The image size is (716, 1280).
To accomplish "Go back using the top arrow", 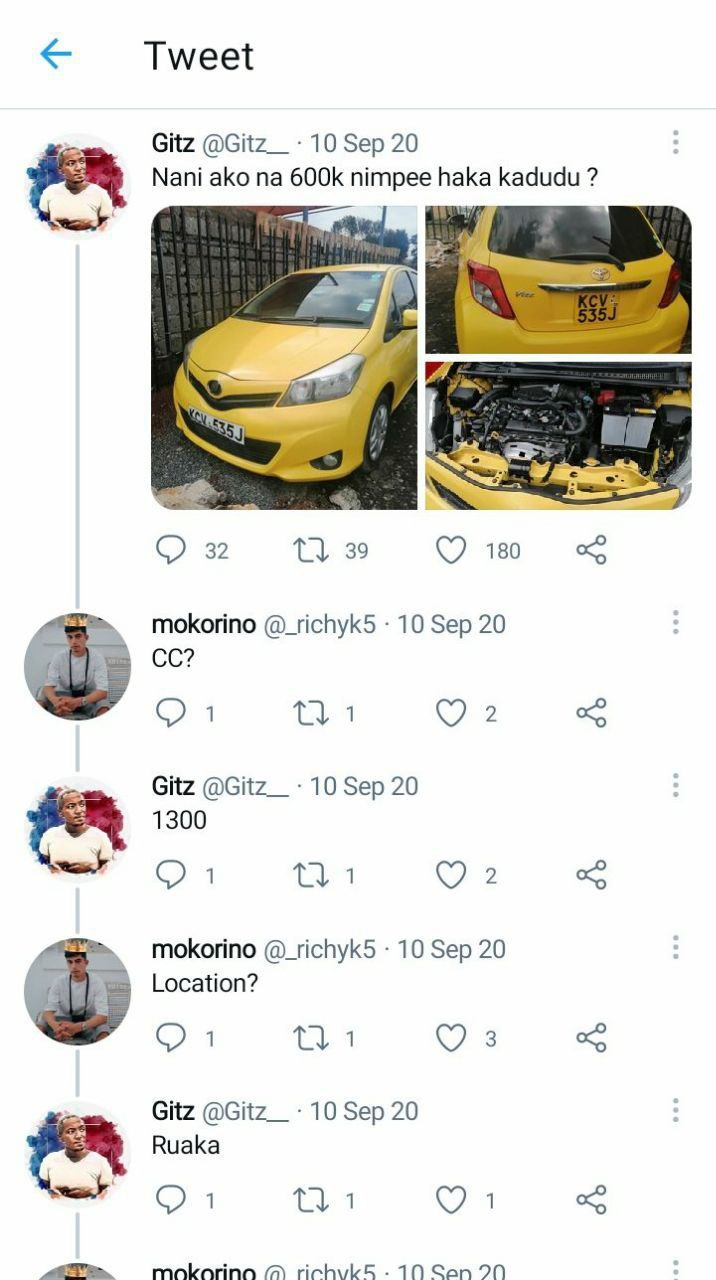I will (56, 54).
